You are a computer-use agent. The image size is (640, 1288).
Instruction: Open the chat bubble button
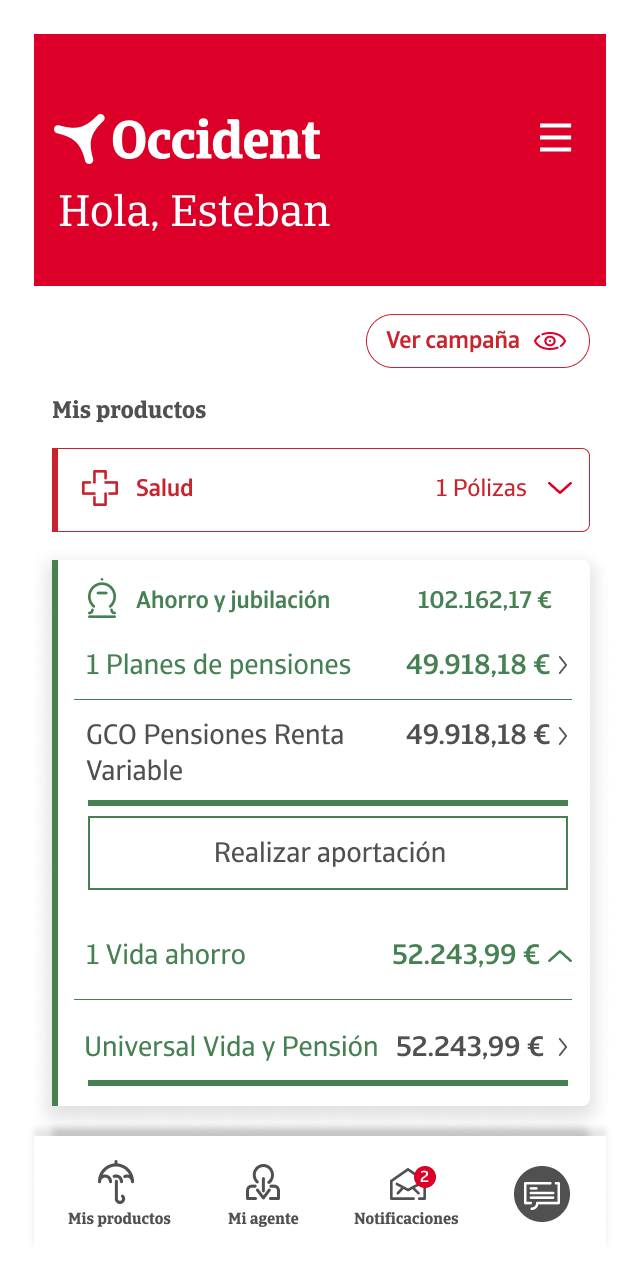click(542, 1194)
